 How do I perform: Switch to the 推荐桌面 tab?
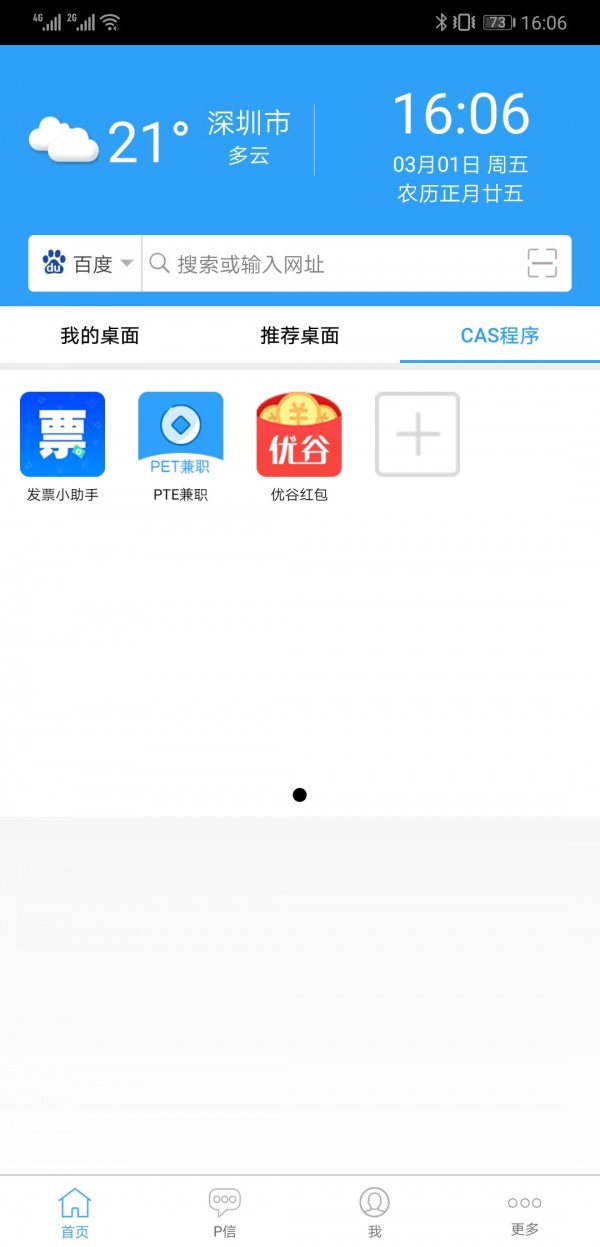point(300,336)
